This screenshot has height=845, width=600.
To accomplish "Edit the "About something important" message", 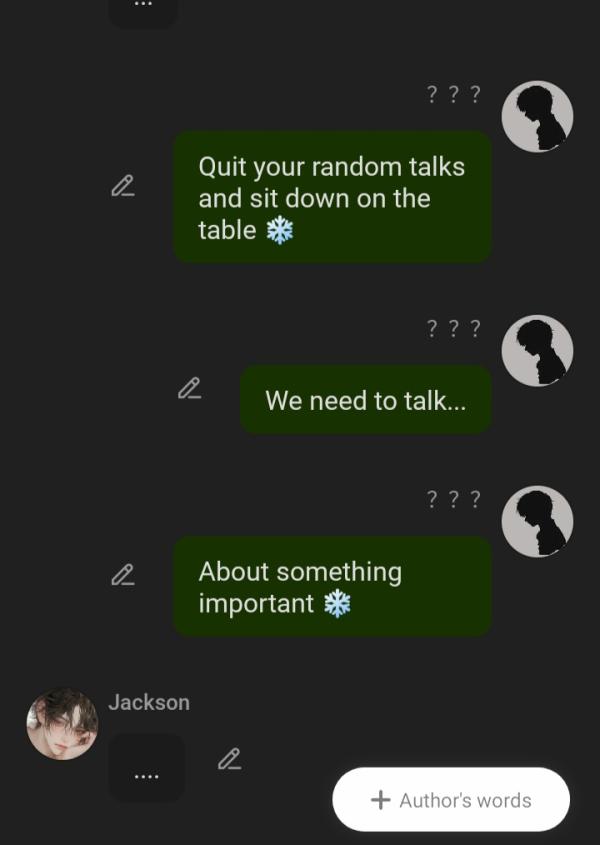I will (123, 575).
